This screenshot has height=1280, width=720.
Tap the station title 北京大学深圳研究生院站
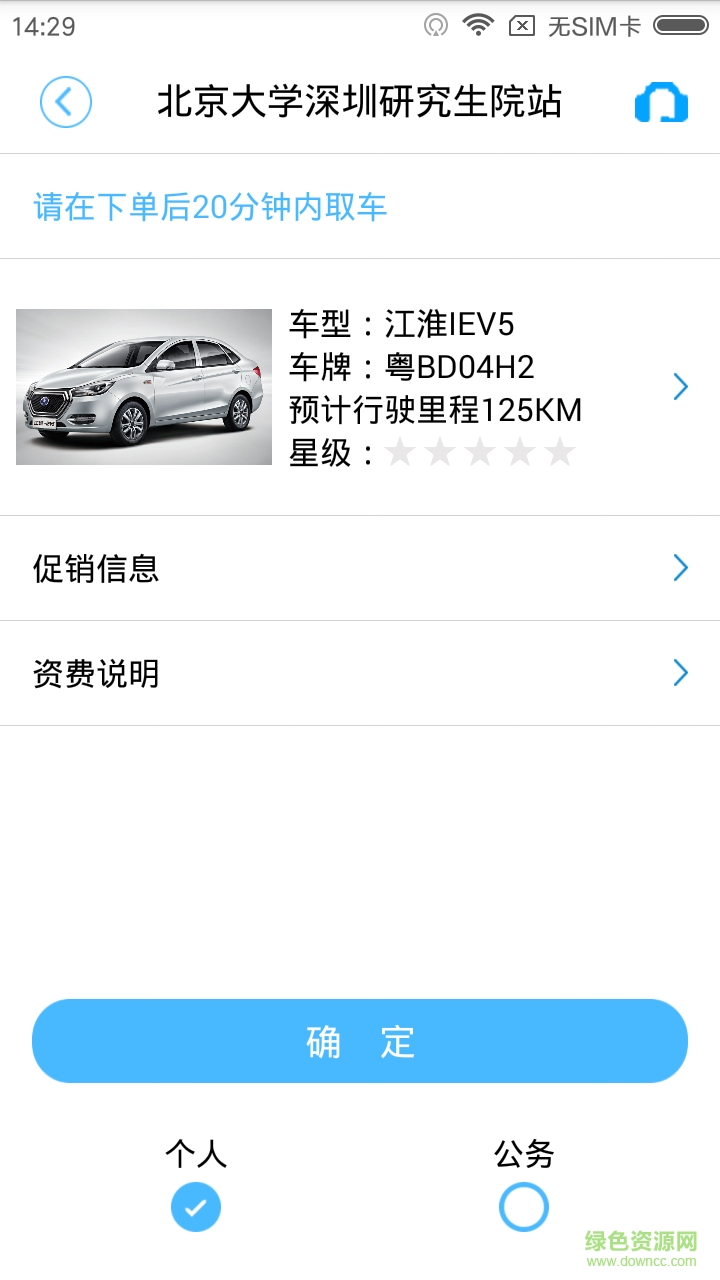click(x=360, y=101)
